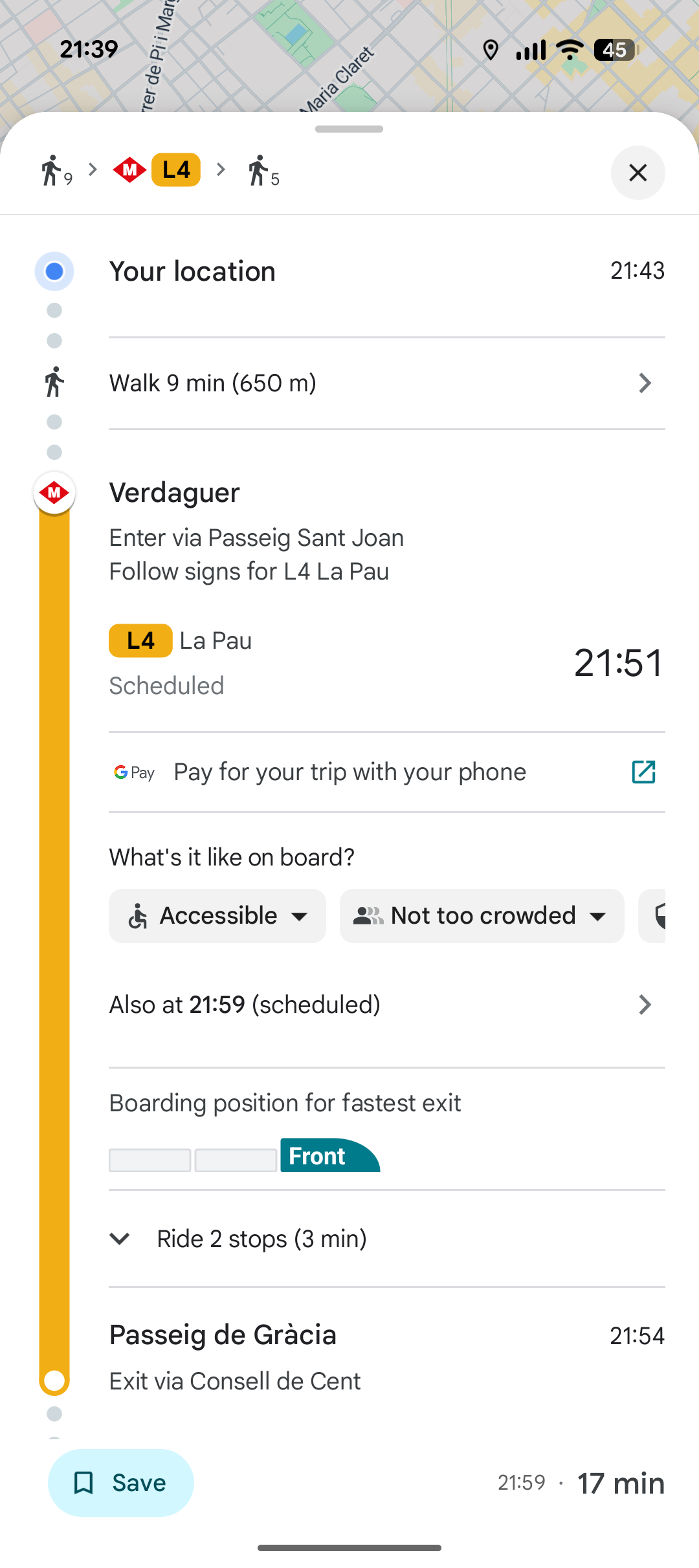This screenshot has width=699, height=1568.
Task: Close the route details sheet
Action: (638, 173)
